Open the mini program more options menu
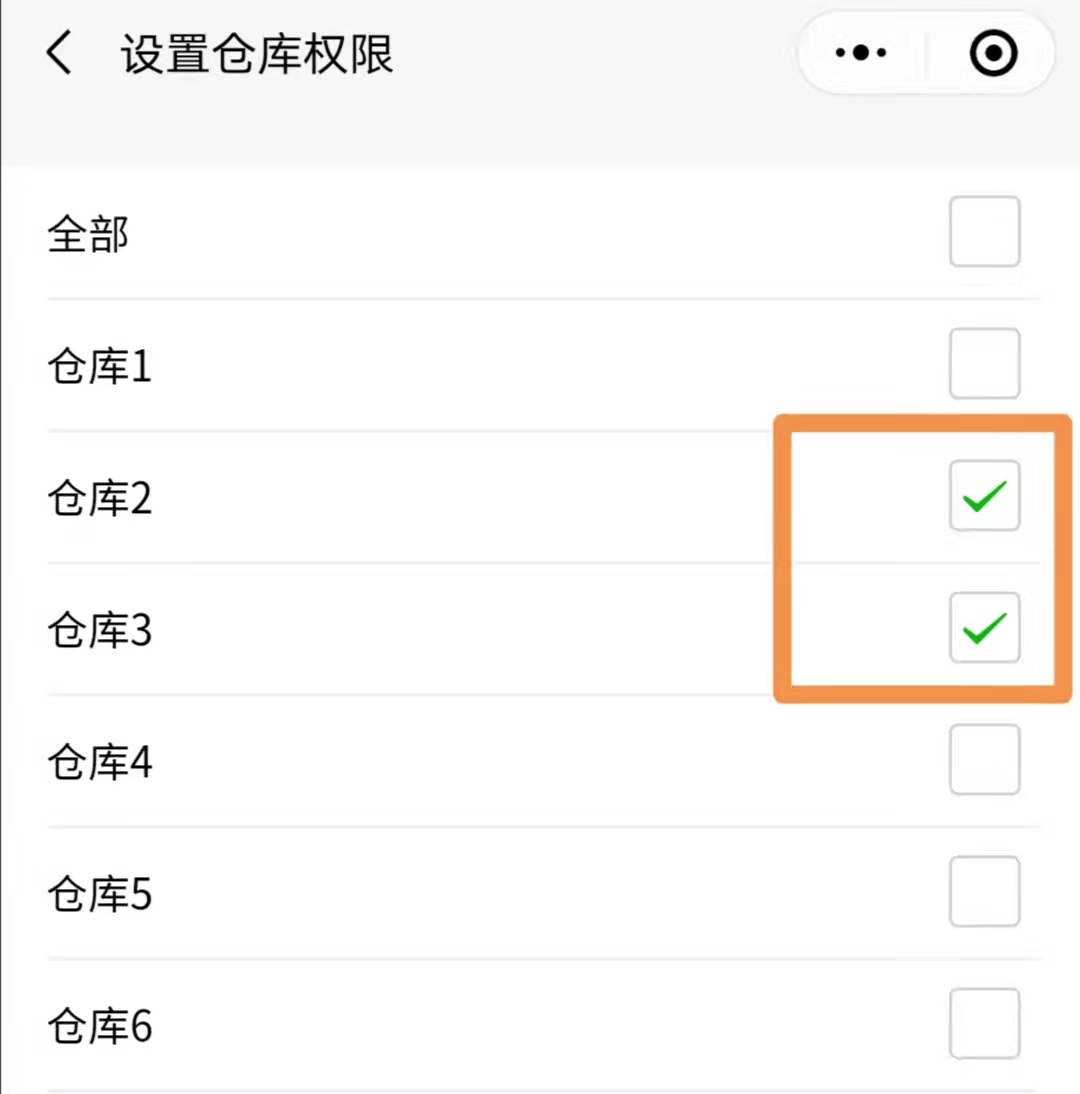Screen dimensions: 1080x1094 point(861,53)
